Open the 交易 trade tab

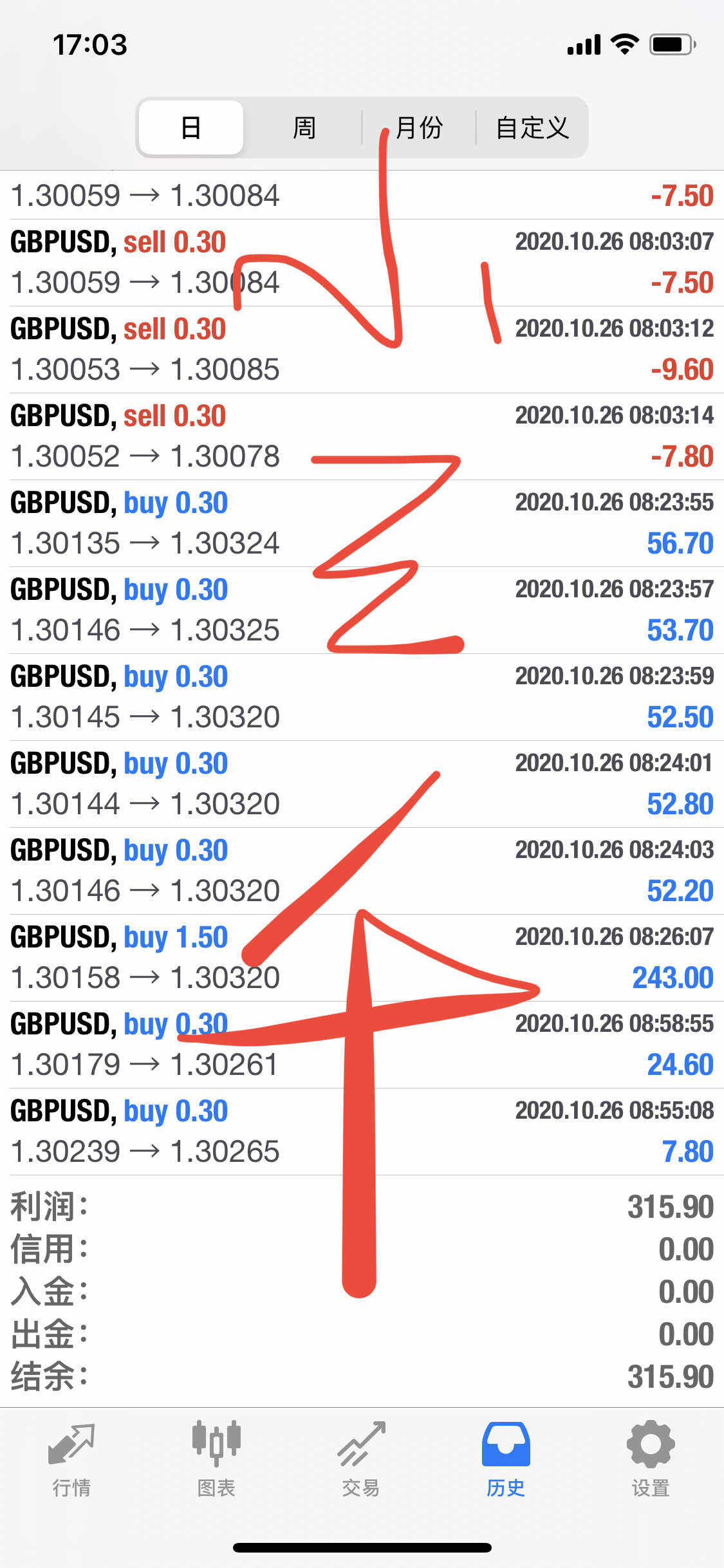click(x=361, y=1459)
